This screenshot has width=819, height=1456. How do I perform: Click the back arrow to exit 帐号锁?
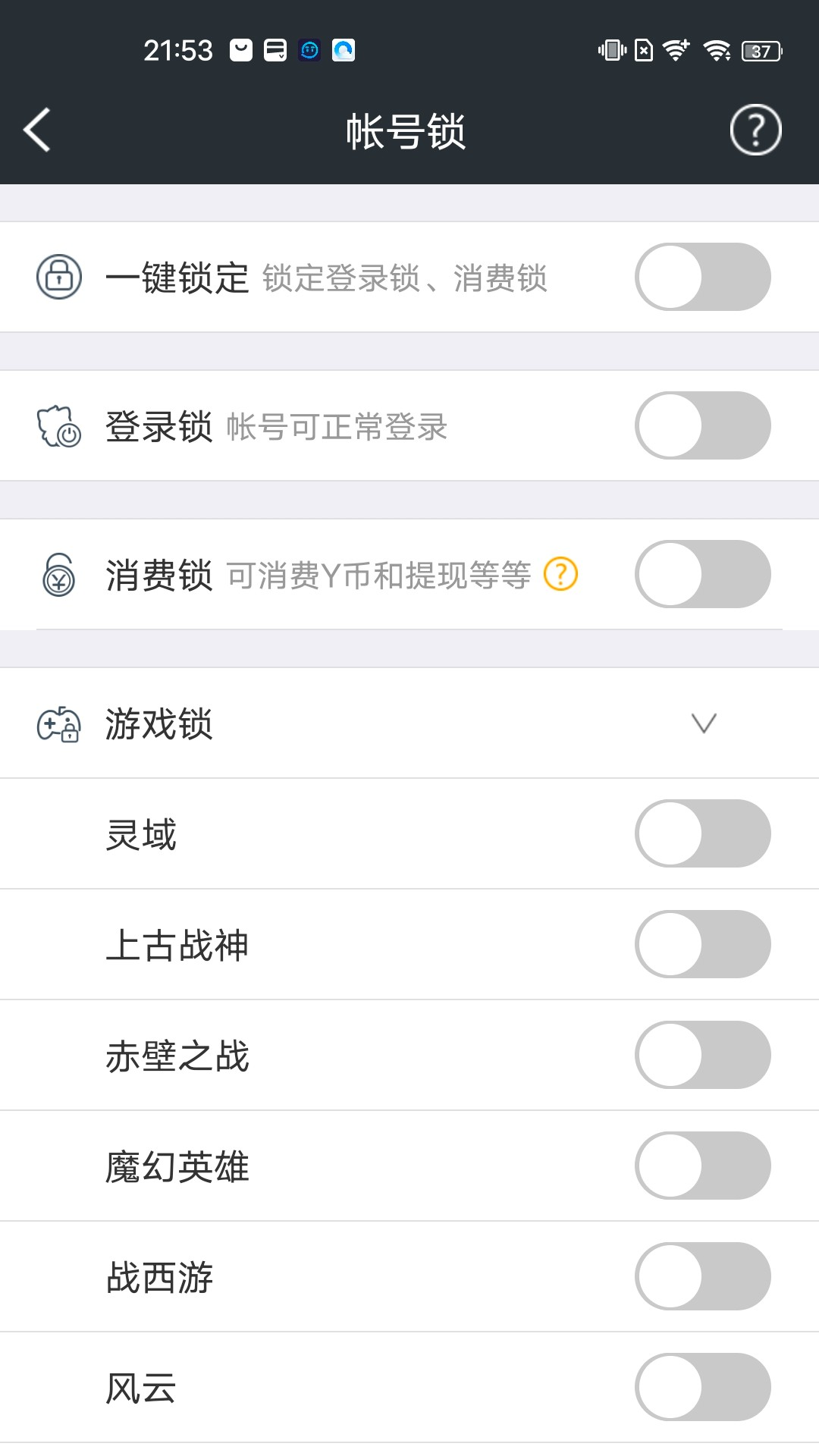pyautogui.click(x=36, y=130)
